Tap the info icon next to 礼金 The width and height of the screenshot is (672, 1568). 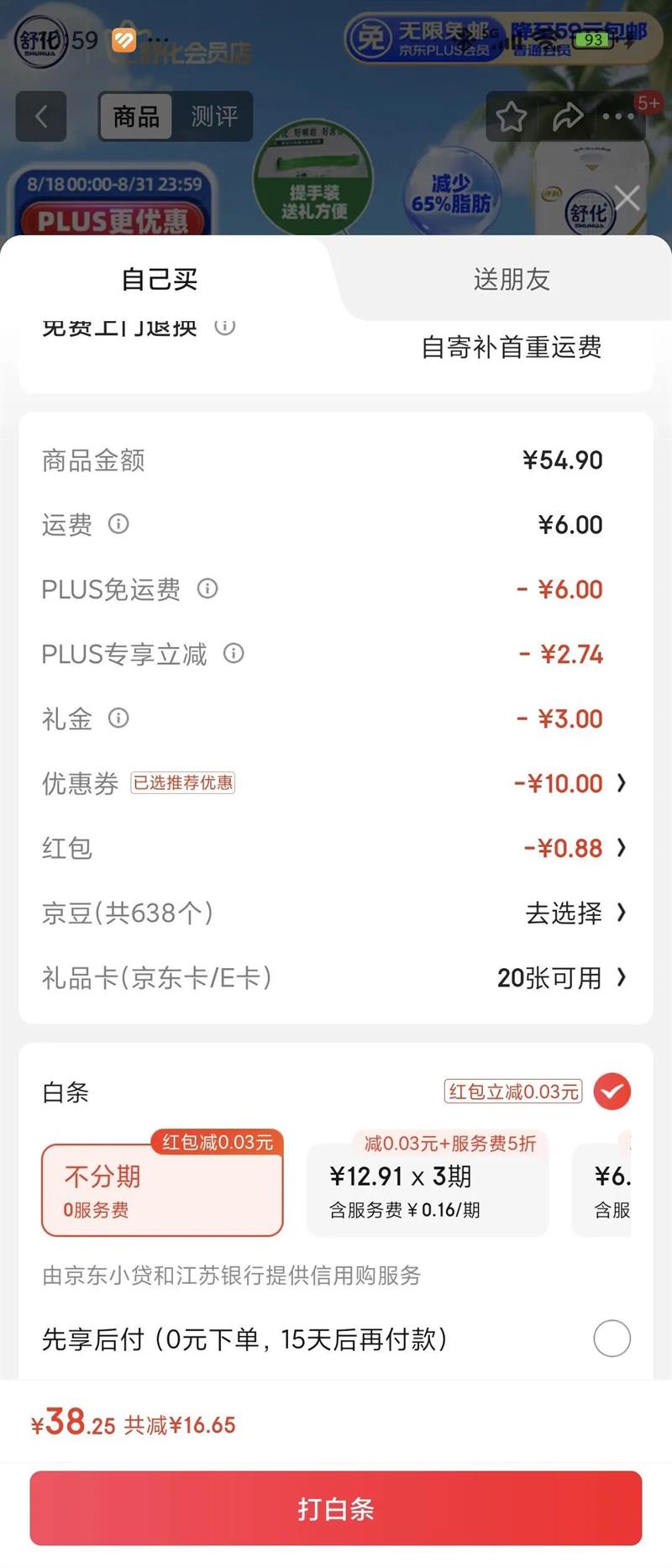click(118, 718)
